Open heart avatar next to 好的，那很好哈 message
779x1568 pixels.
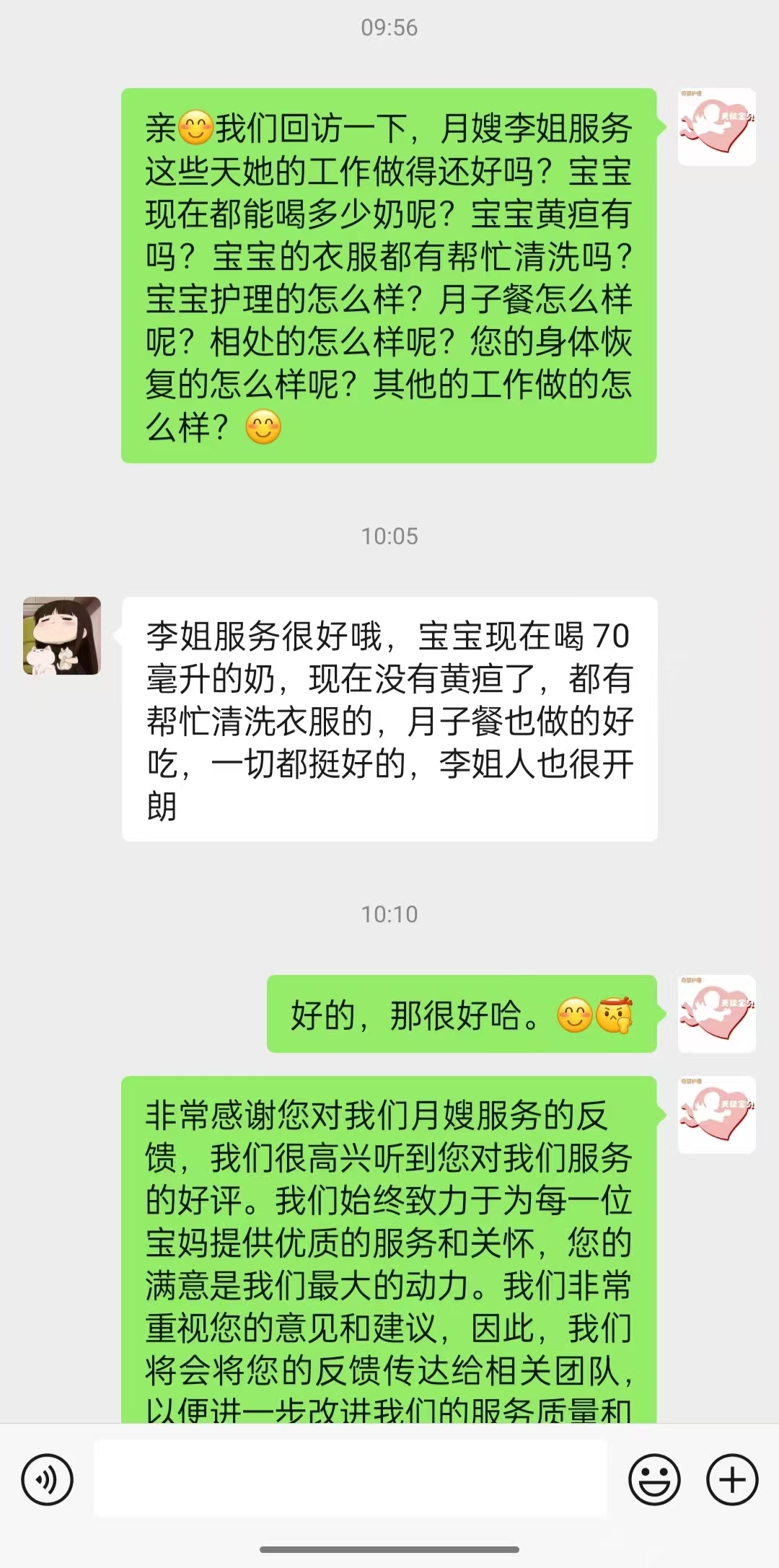tap(716, 1014)
